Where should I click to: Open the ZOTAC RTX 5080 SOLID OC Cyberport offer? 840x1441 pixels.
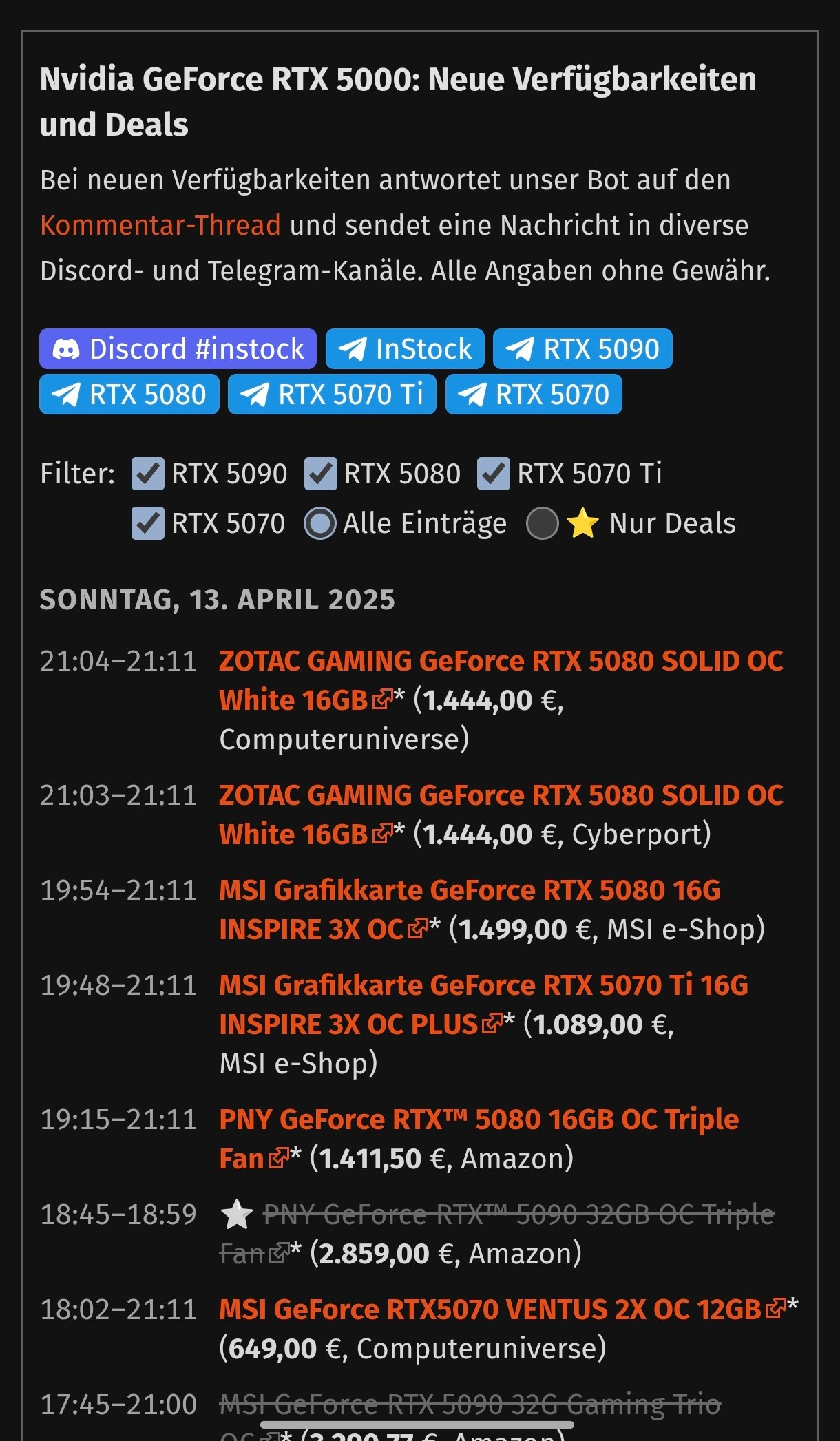(x=501, y=795)
